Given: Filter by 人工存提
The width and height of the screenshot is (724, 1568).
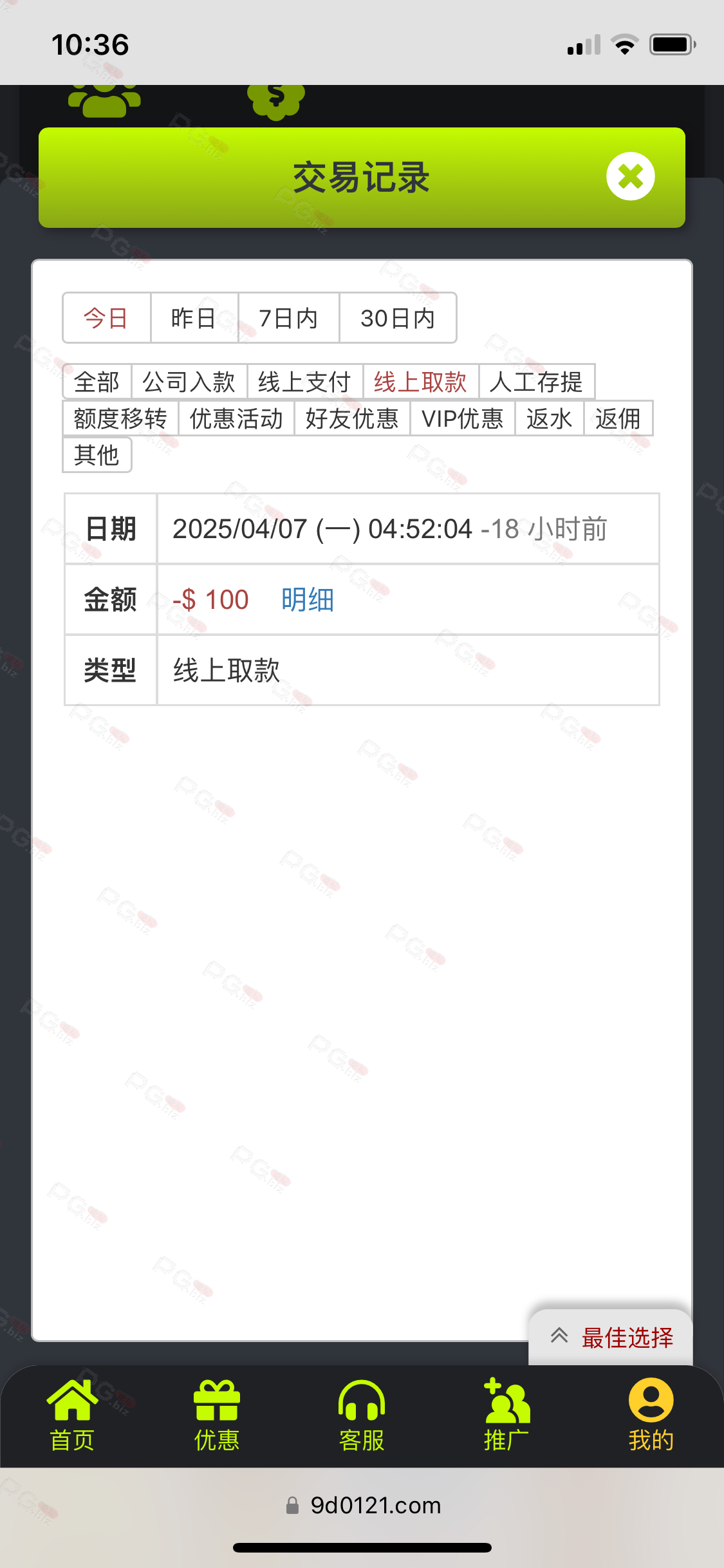Looking at the screenshot, I should click(x=537, y=382).
